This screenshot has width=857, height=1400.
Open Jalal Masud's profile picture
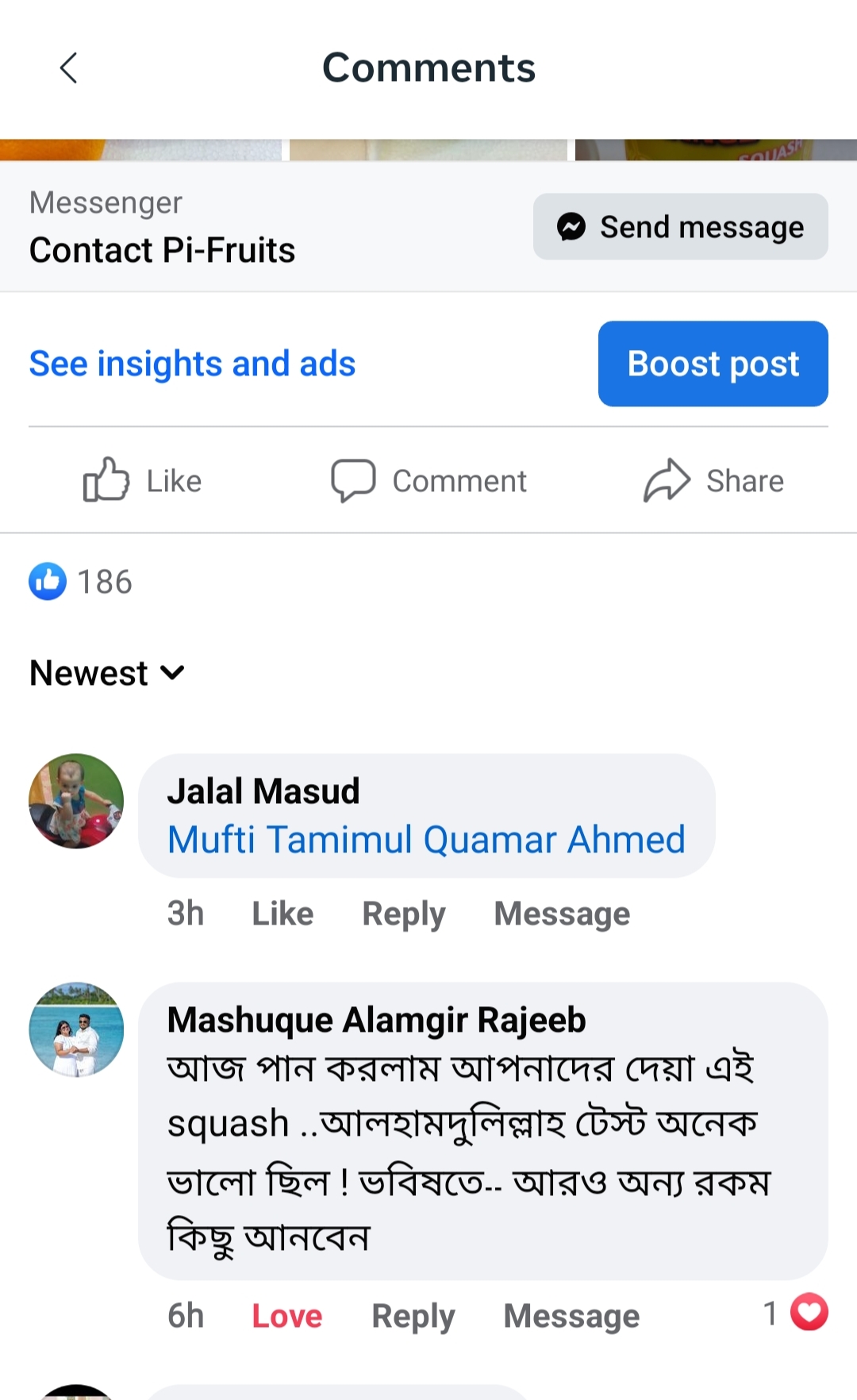[76, 801]
